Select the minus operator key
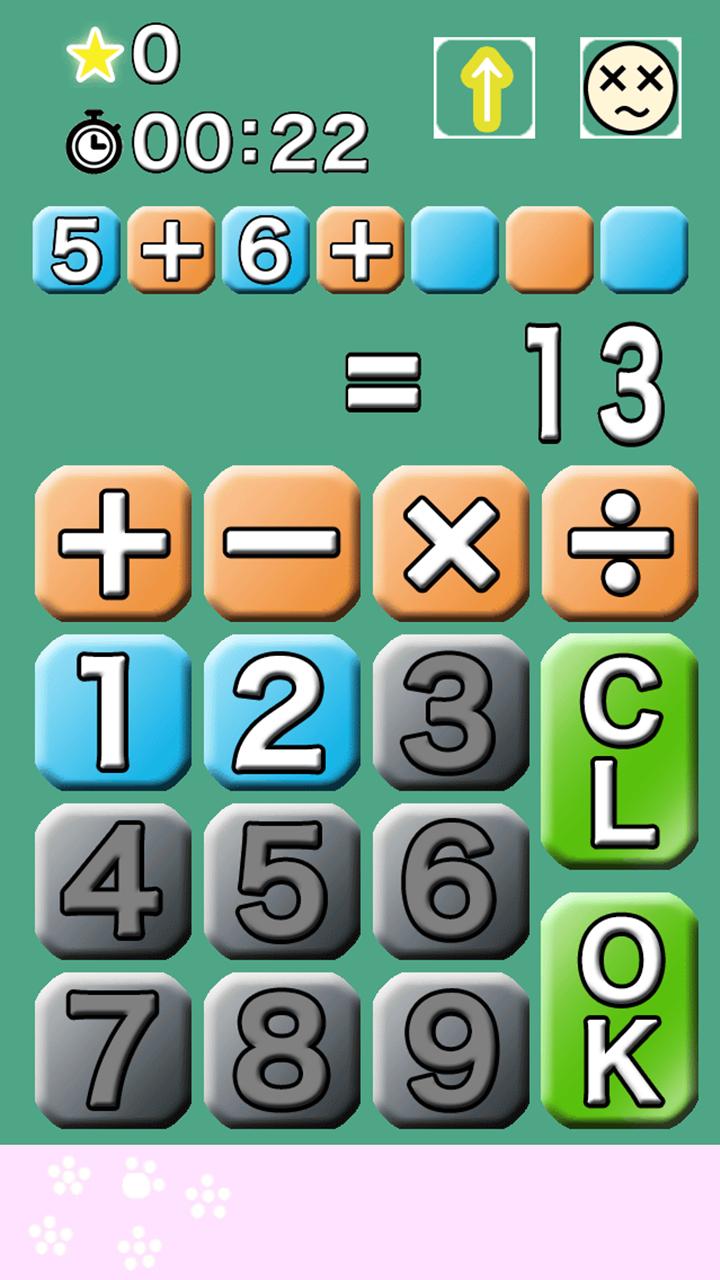Screen dimensions: 720x1280 pos(282,543)
